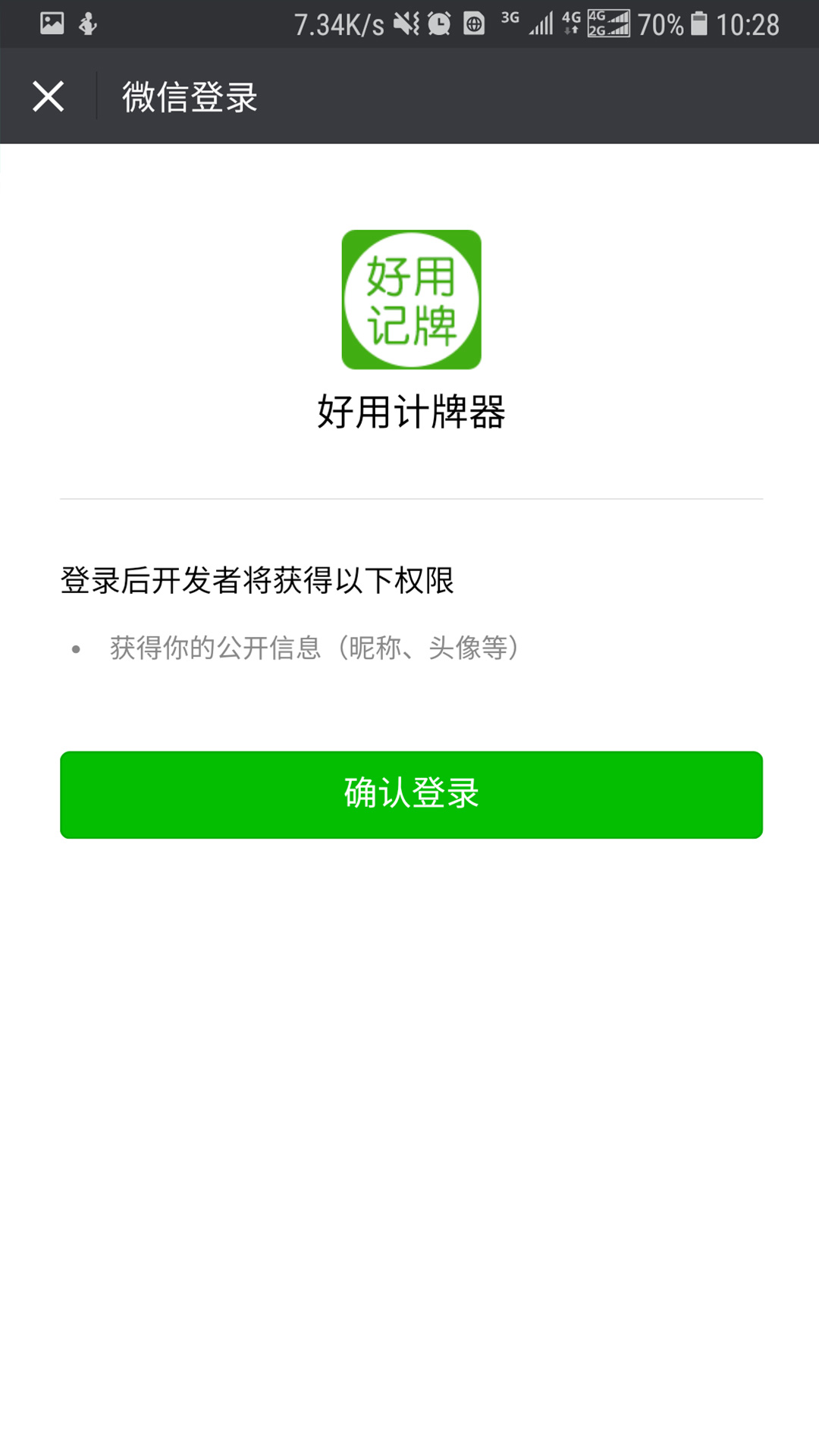Tap the SIM card data icon
Viewport: 819px width, 1456px height.
[473, 24]
